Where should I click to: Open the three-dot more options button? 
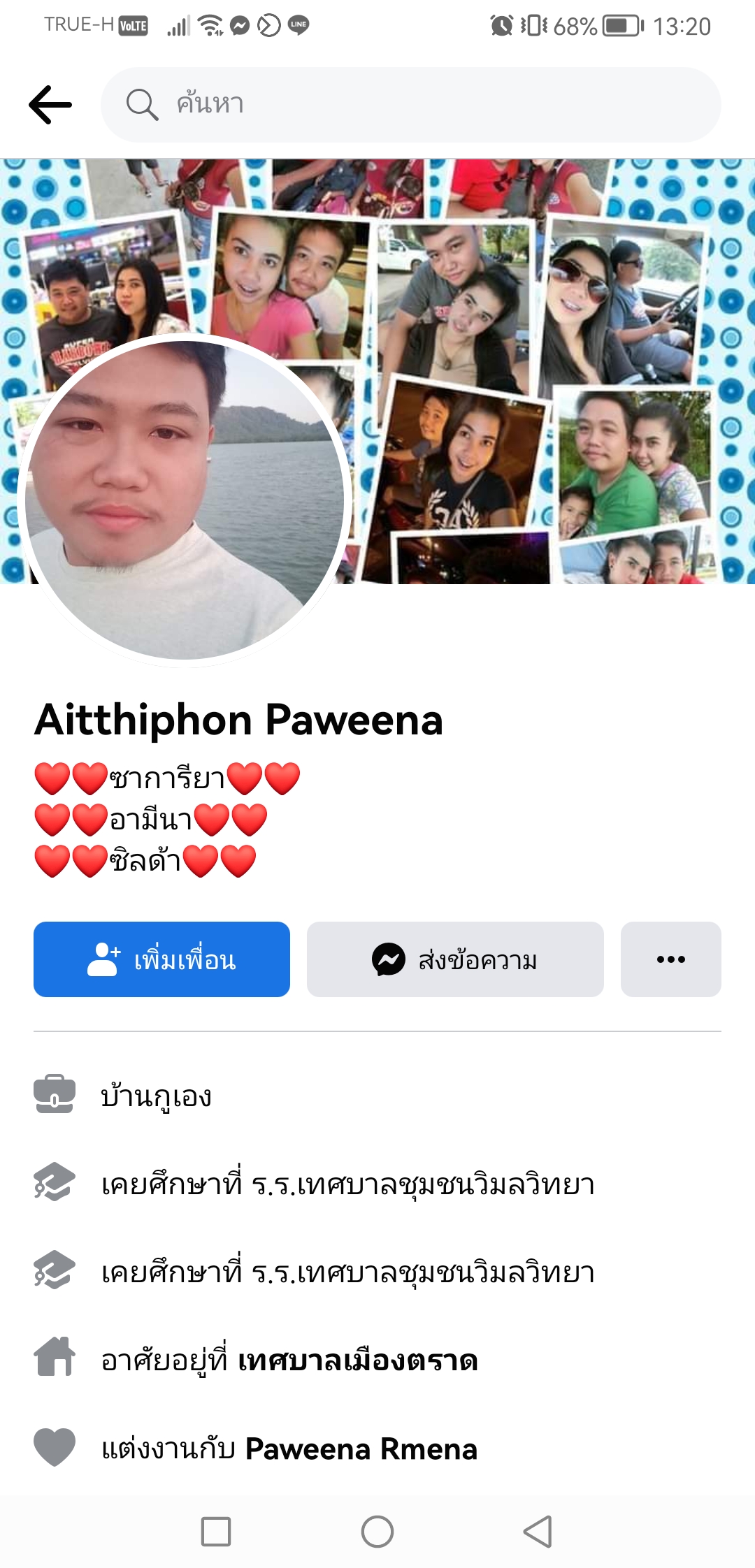pos(670,959)
